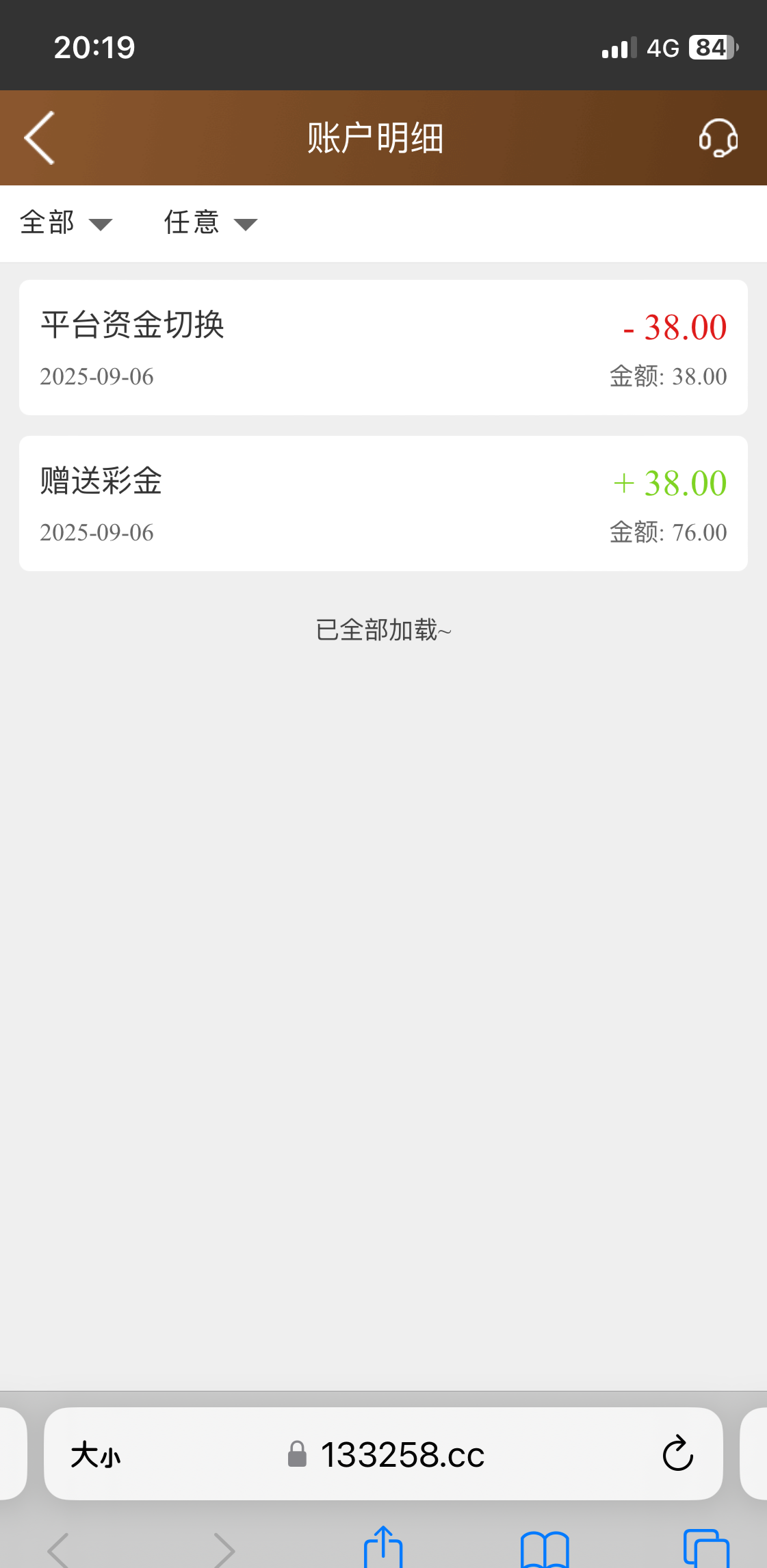Tap the 大小 page settings button
The image size is (767, 1568).
tap(96, 1454)
